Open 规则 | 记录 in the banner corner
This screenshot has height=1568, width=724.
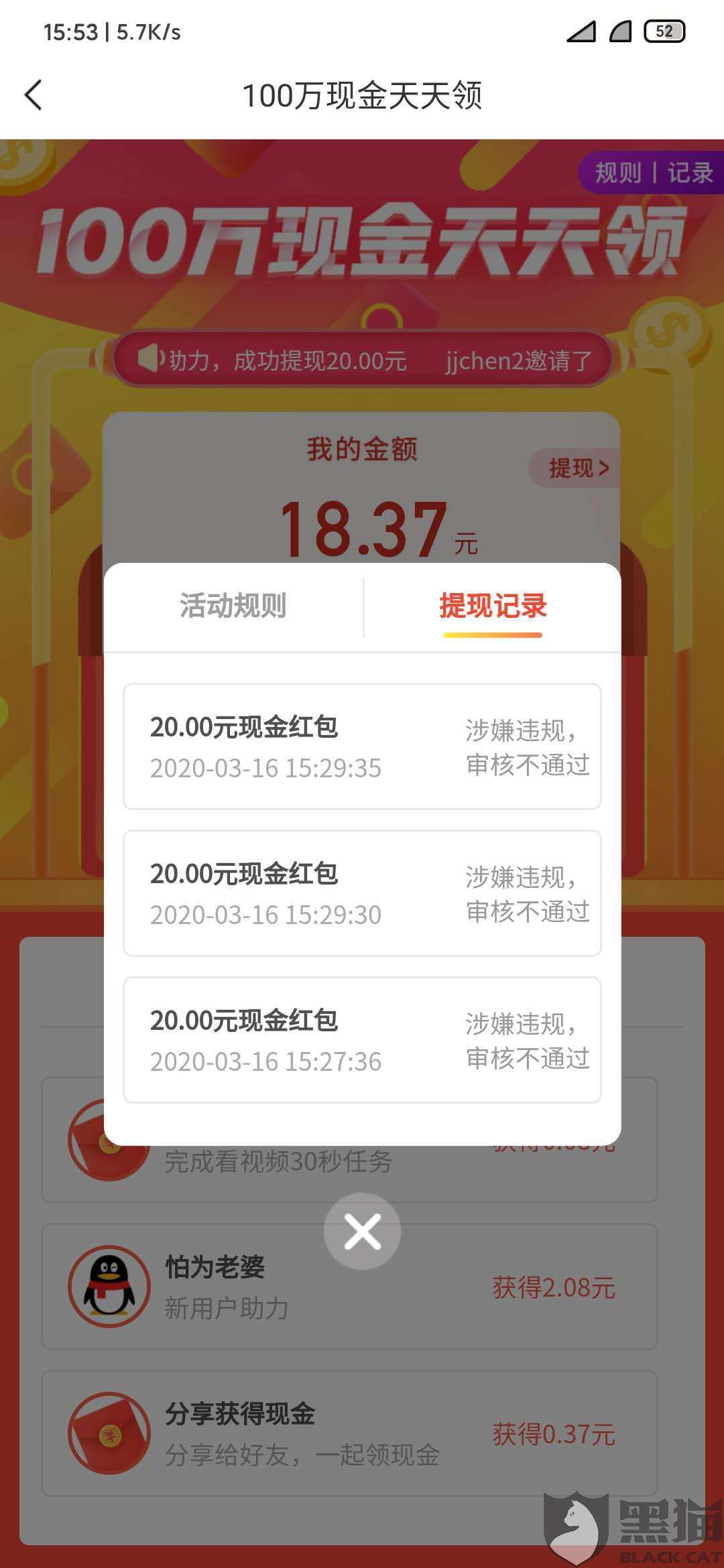point(652,173)
